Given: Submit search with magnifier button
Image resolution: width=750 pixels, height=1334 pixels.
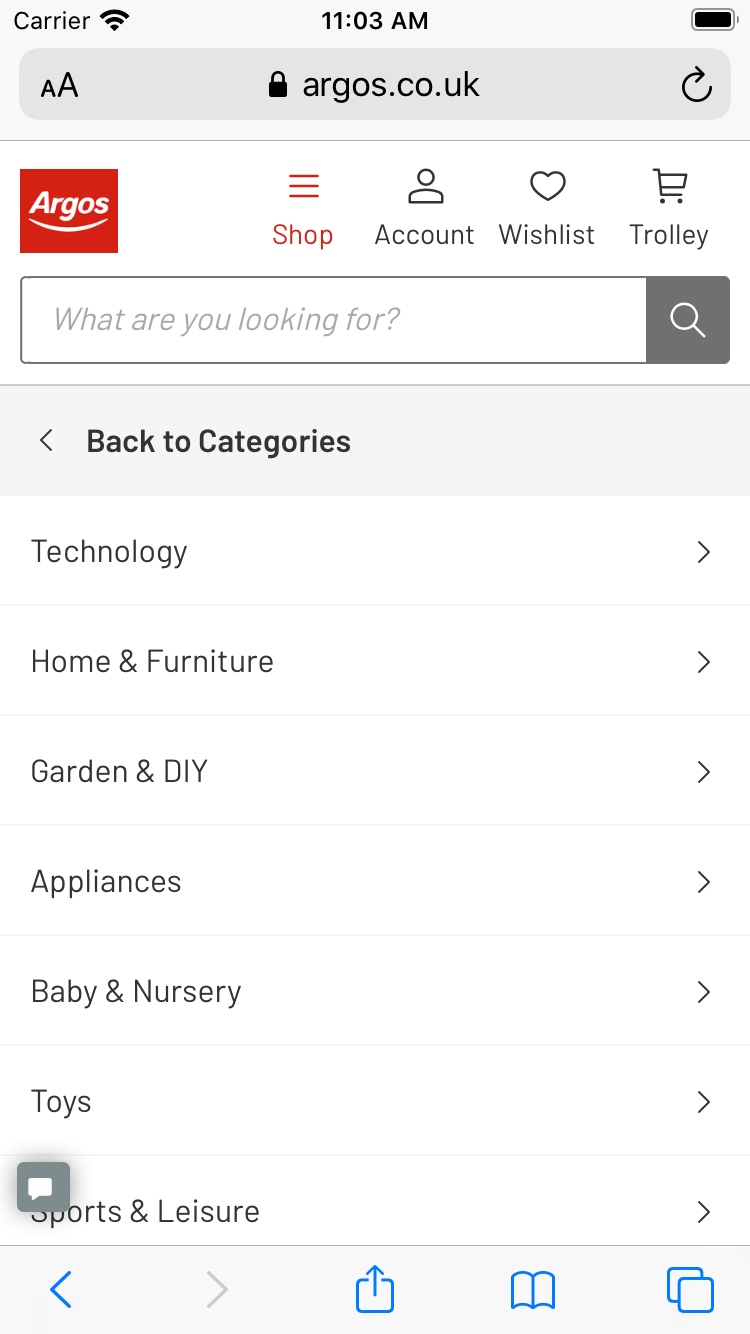Looking at the screenshot, I should point(688,320).
